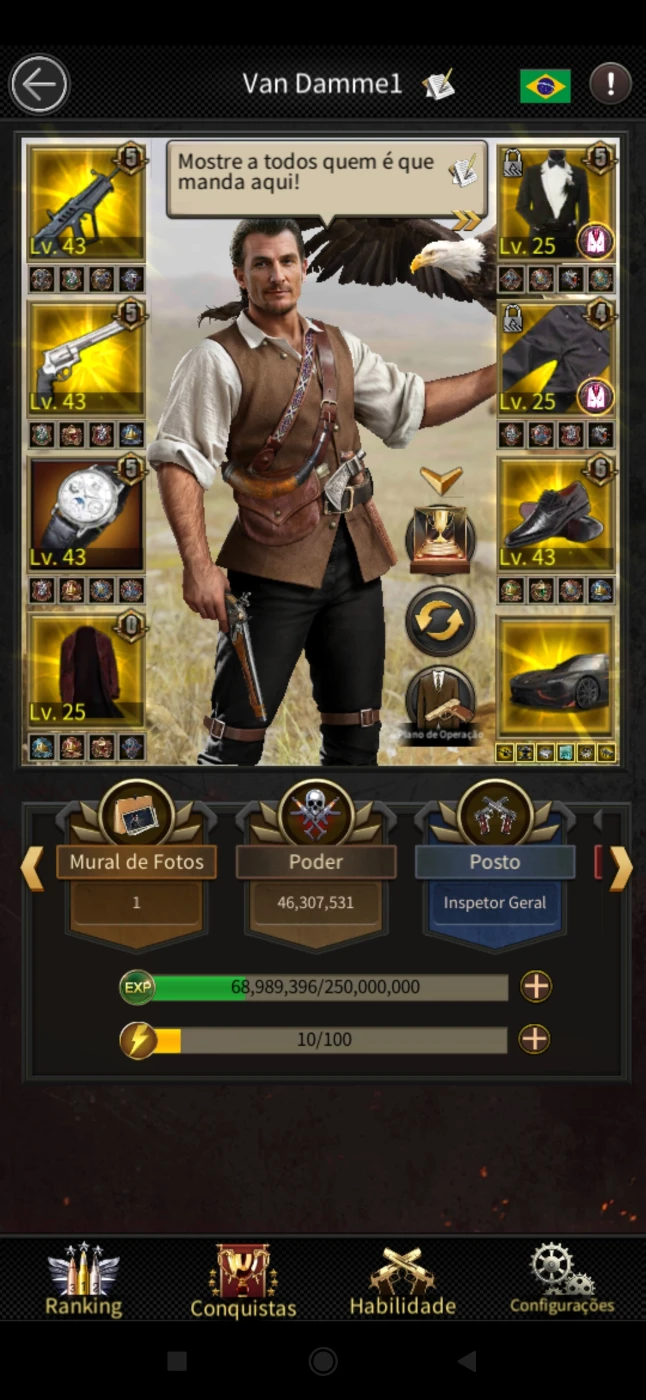Image resolution: width=646 pixels, height=1400 pixels.
Task: Add energy with the plus button
Action: coord(535,1039)
